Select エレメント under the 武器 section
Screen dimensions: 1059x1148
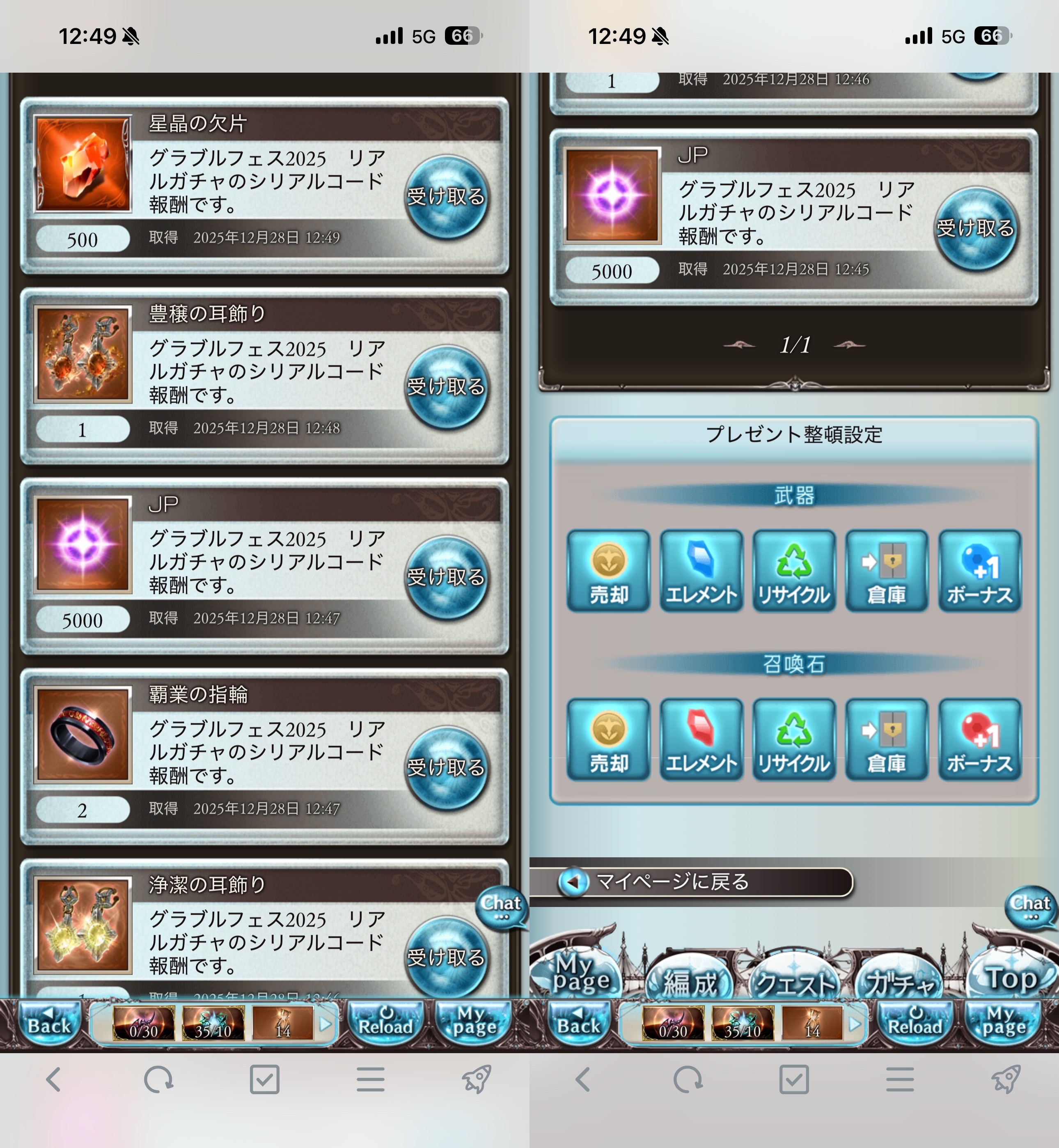701,571
